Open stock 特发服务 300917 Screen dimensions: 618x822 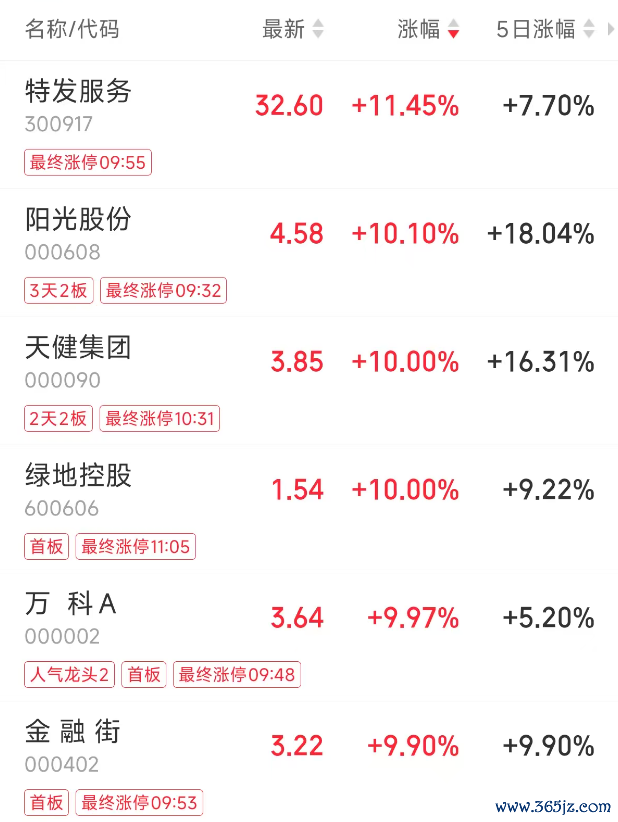click(309, 125)
